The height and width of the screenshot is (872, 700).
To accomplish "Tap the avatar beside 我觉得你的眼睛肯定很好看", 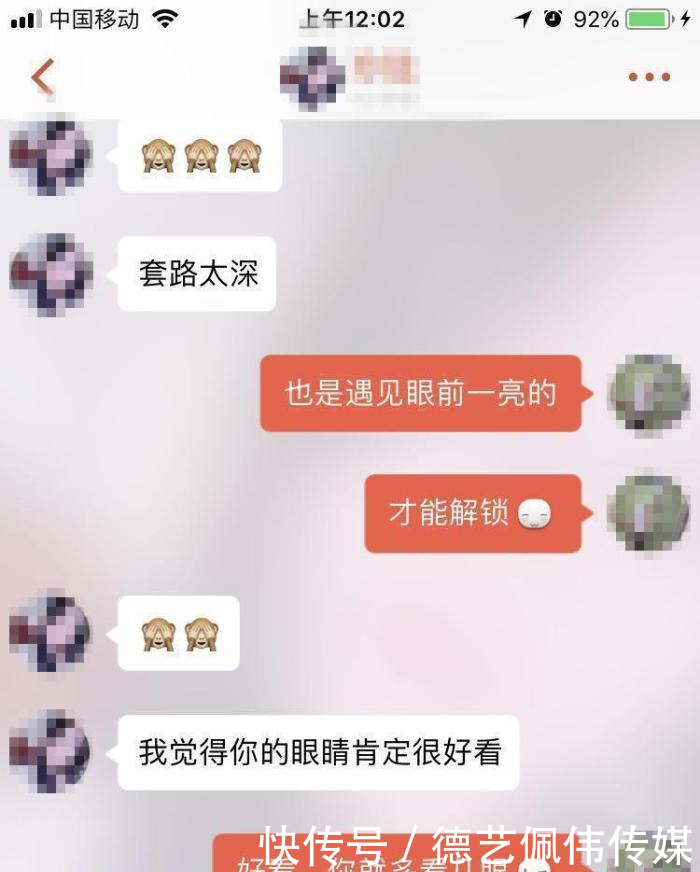I will [51, 752].
